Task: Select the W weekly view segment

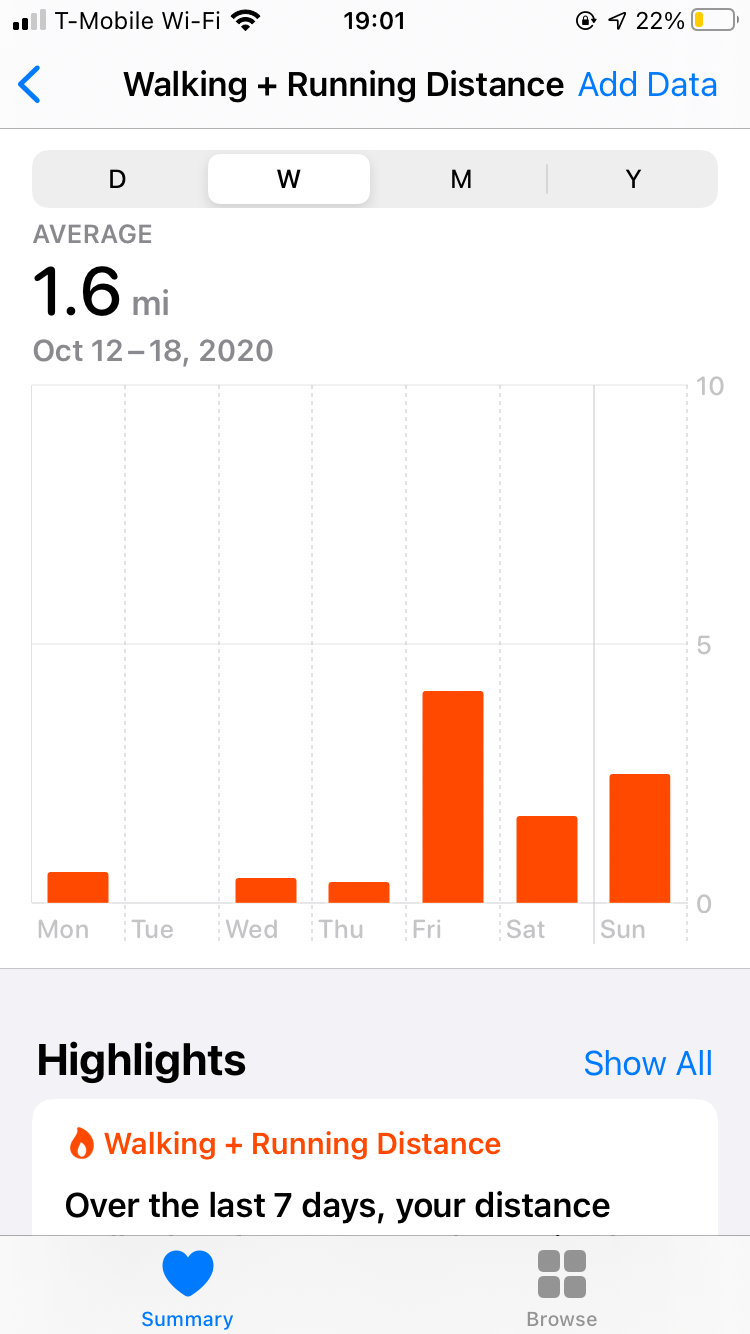Action: (288, 179)
